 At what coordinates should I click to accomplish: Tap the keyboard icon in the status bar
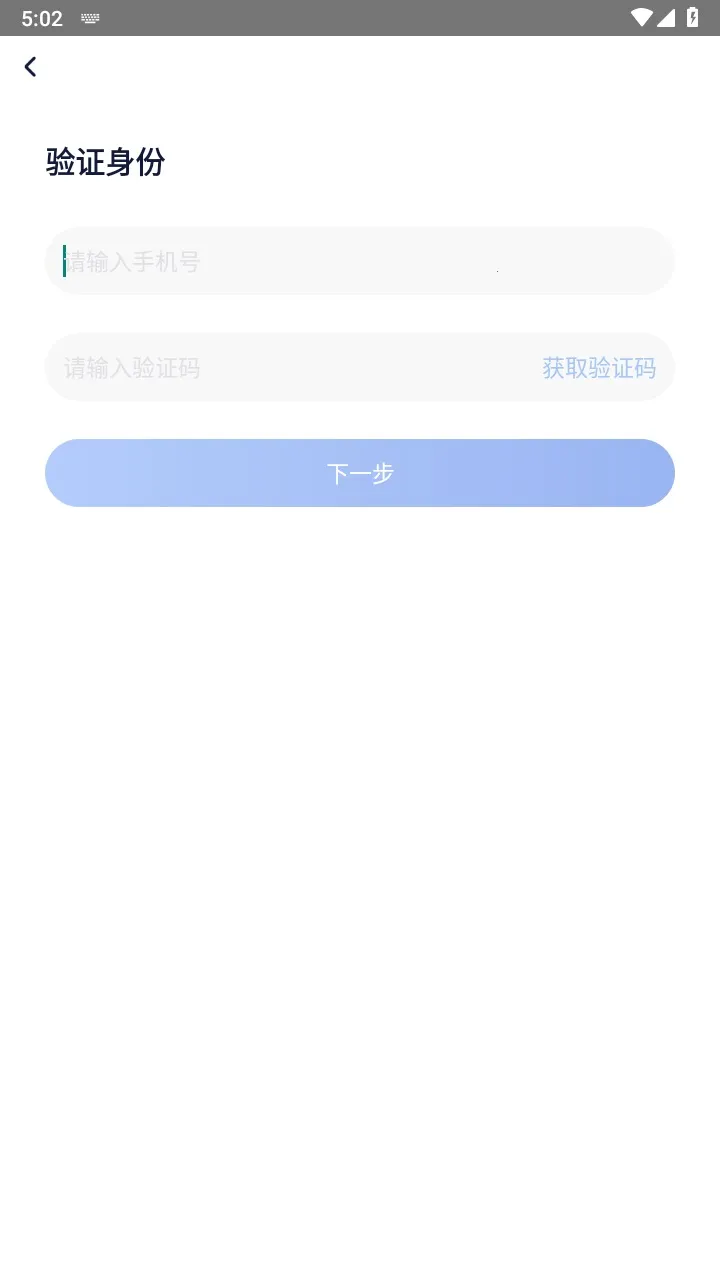[x=89, y=18]
